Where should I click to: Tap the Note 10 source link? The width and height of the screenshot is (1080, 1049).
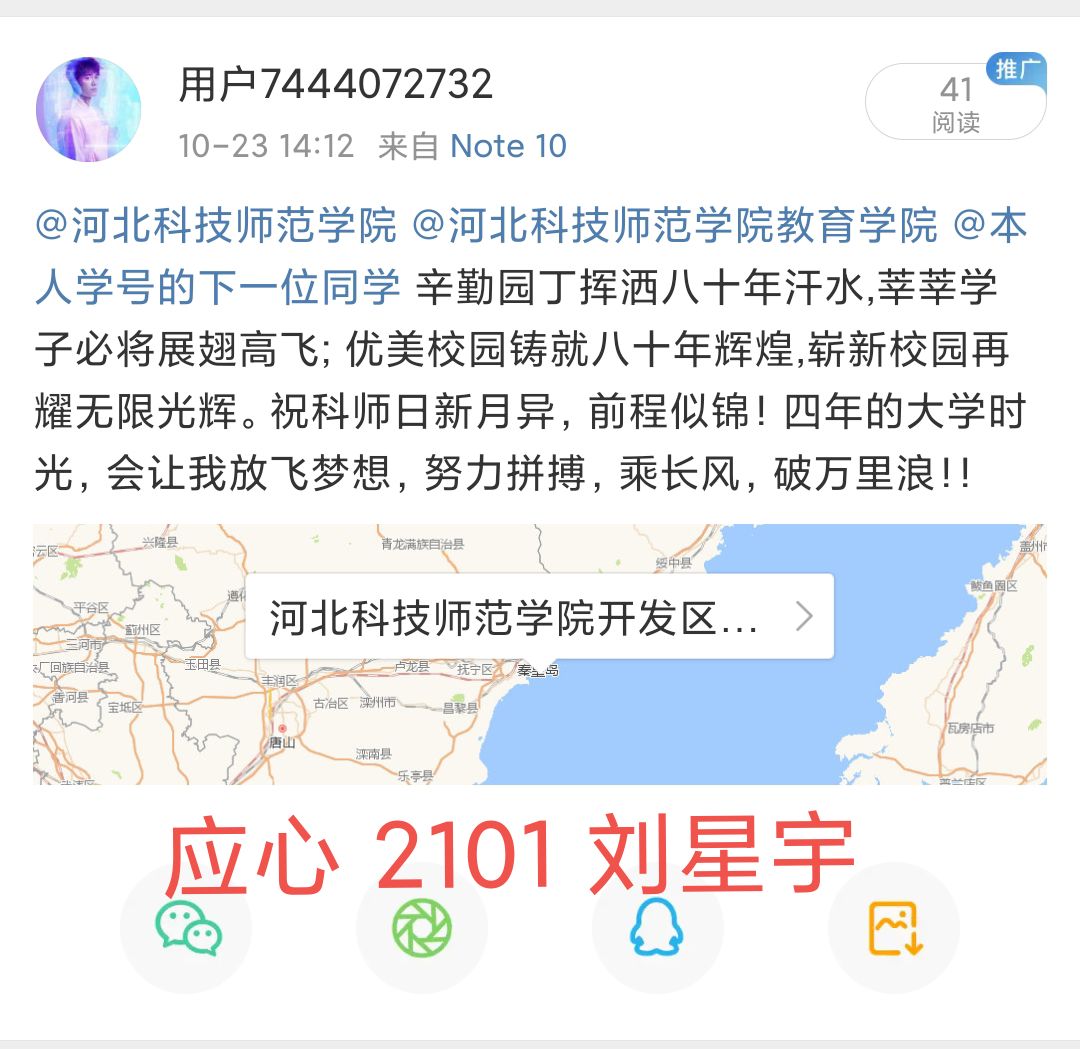pos(508,146)
